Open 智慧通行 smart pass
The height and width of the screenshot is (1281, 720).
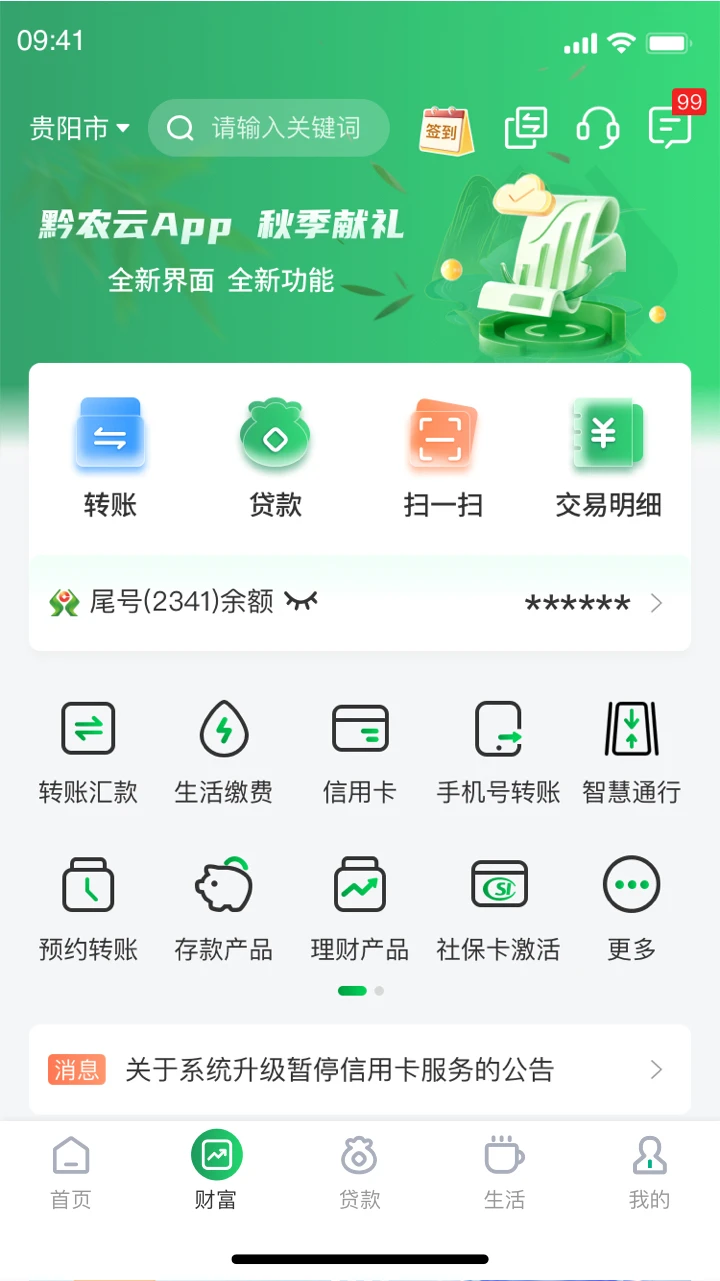tap(632, 750)
